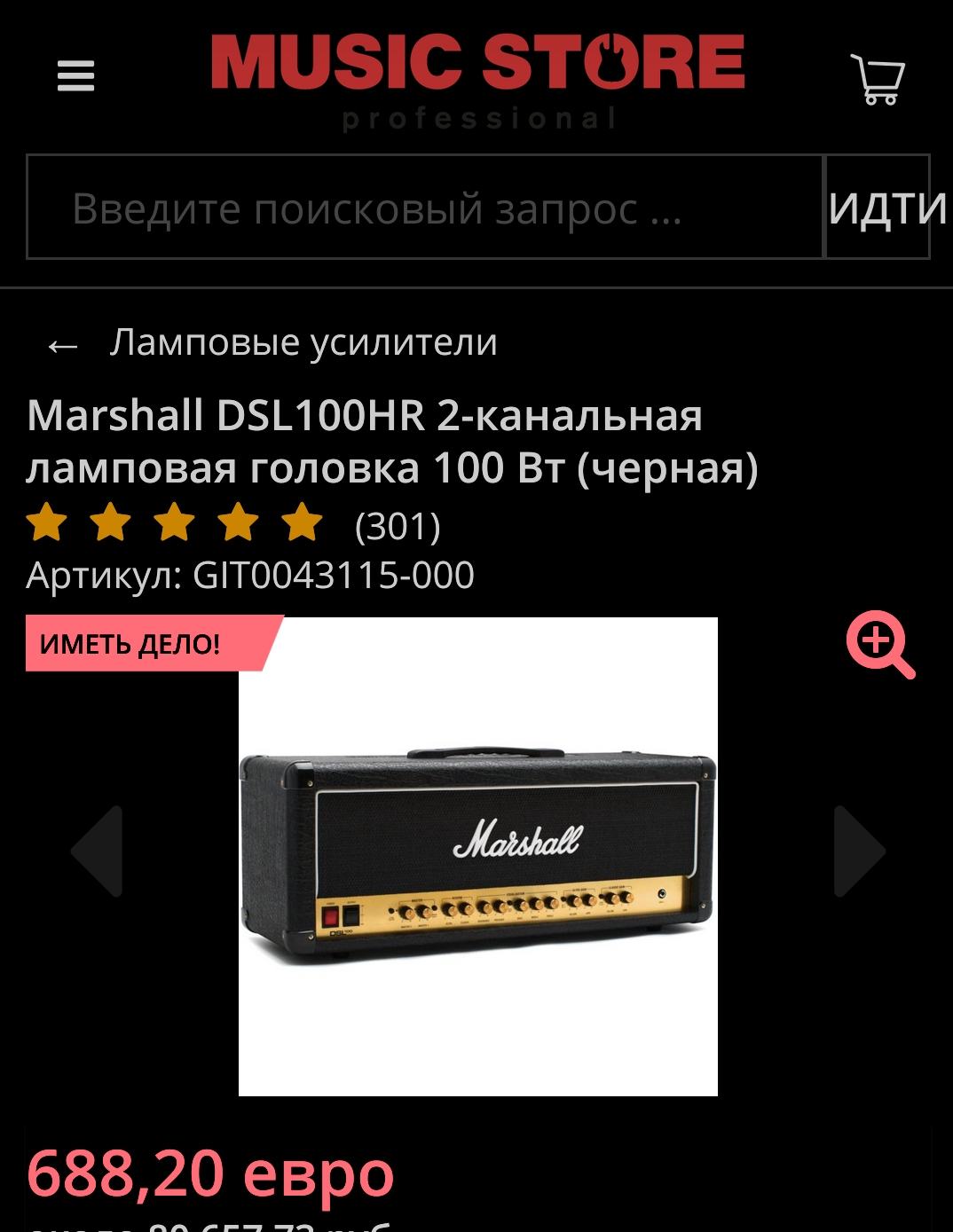953x1232 pixels.
Task: Tap the ИДТИ search button
Action: tap(878, 208)
